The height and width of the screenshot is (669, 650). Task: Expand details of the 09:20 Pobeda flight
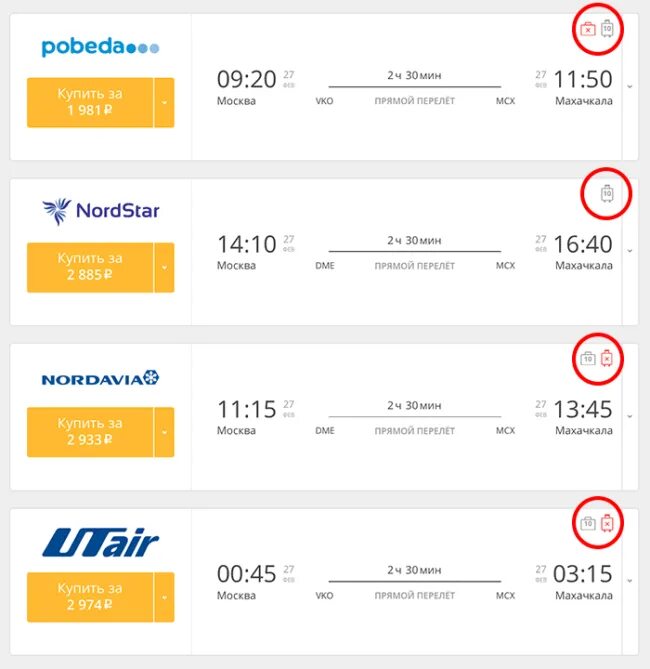point(629,87)
